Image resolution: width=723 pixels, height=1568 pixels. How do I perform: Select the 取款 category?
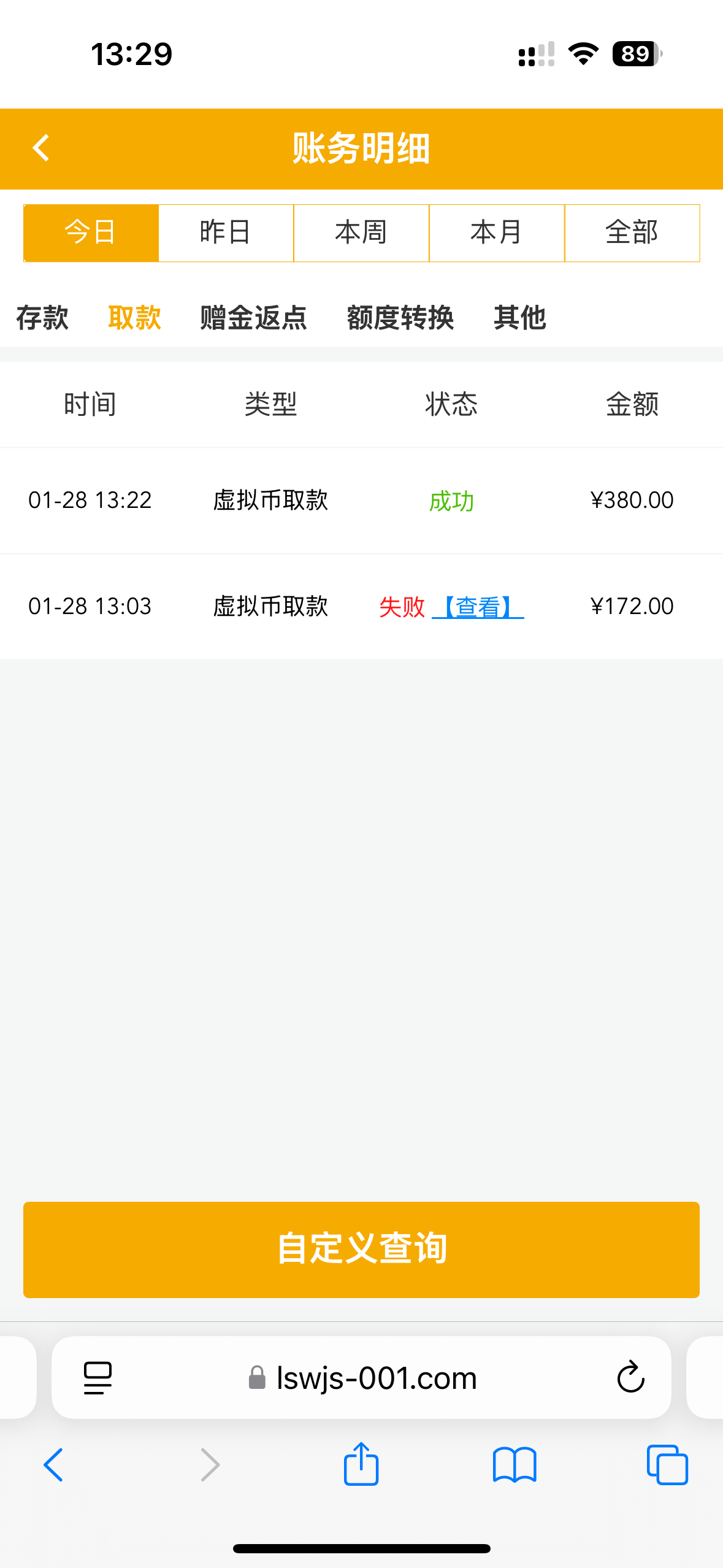point(134,318)
